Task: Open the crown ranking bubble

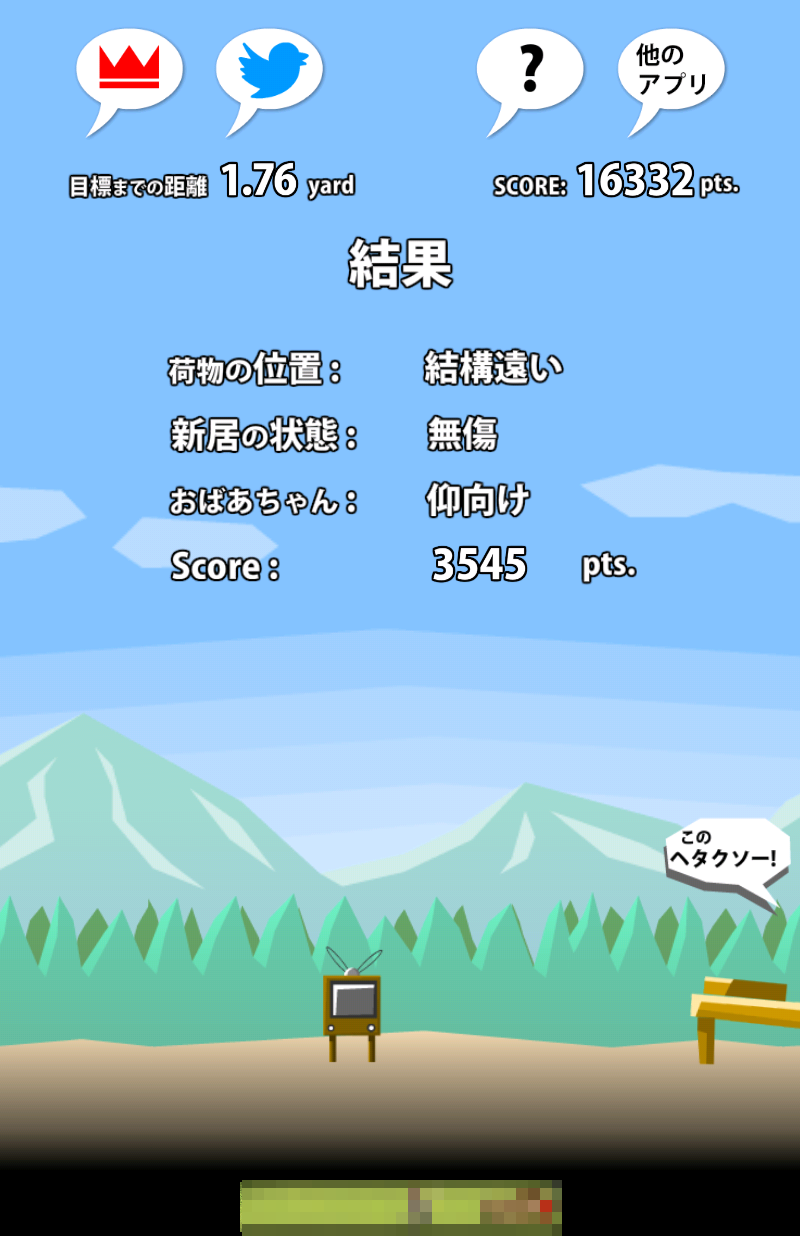Action: (129, 70)
